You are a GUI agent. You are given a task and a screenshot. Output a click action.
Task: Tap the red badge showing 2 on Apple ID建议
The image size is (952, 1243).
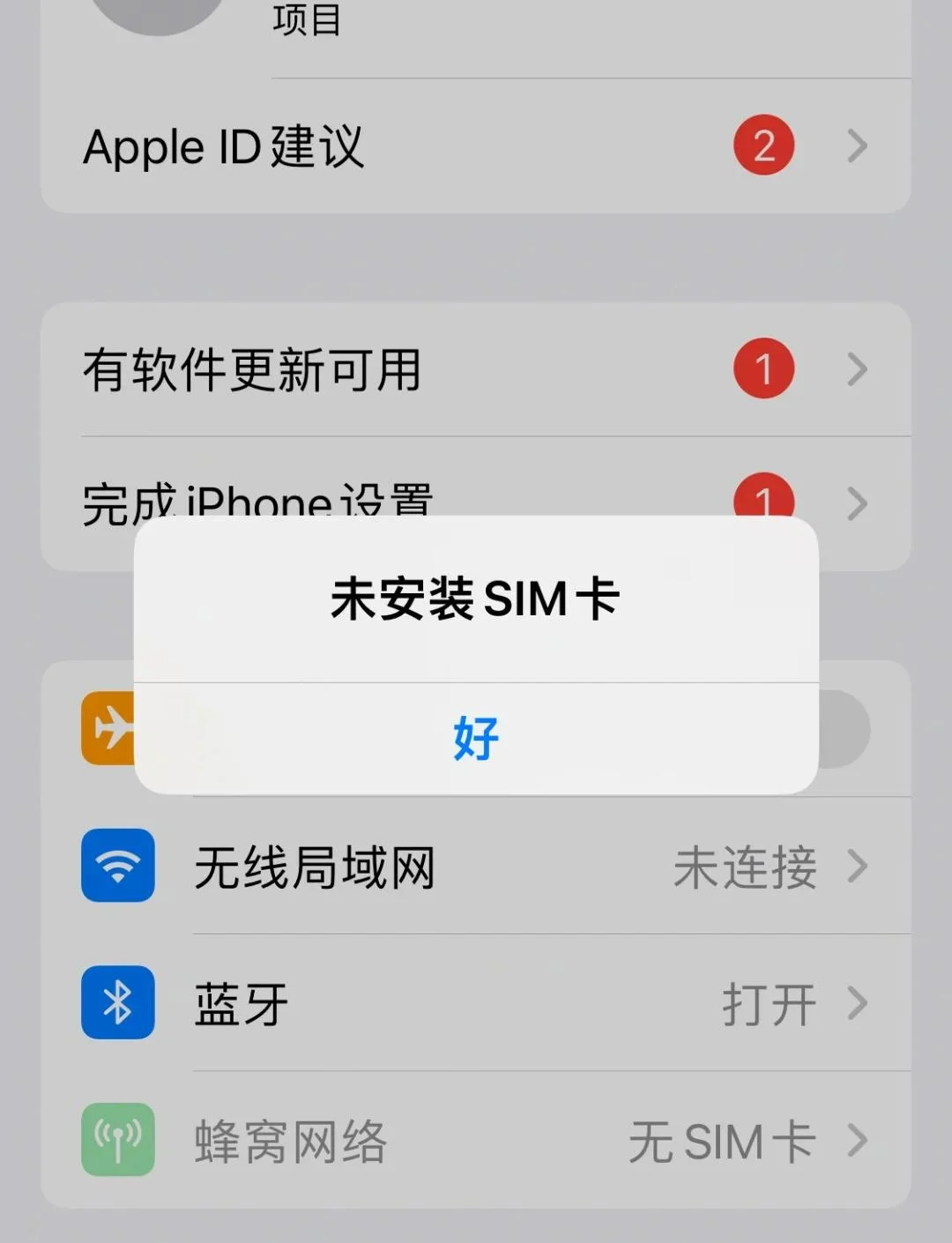click(763, 145)
